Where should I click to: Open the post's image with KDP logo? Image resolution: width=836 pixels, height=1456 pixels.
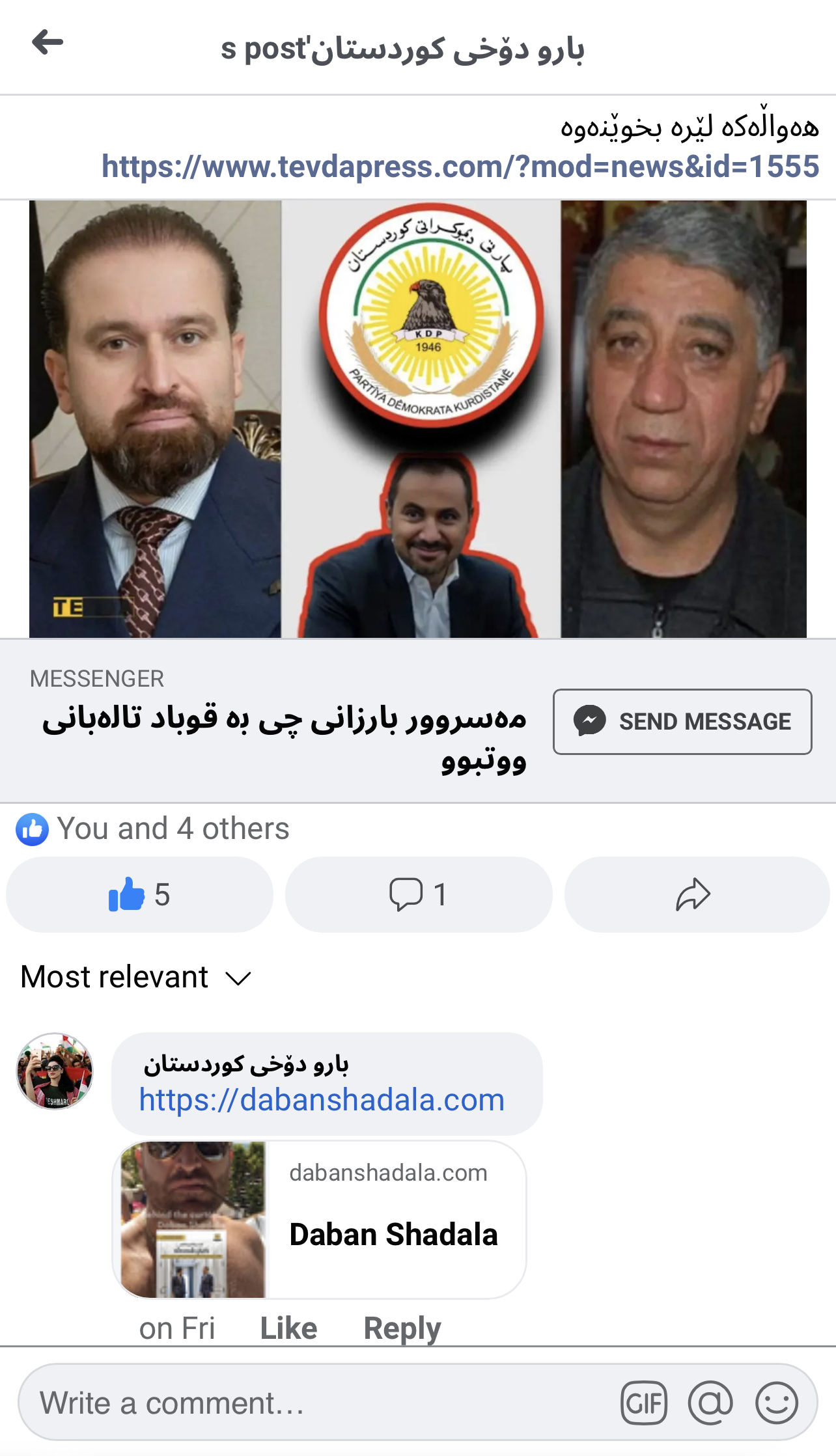pyautogui.click(x=418, y=419)
